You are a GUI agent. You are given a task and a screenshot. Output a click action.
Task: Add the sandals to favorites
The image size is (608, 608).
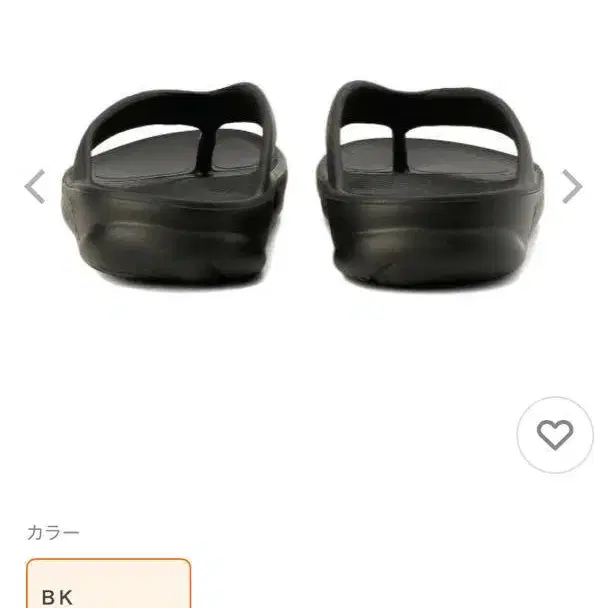(x=555, y=434)
